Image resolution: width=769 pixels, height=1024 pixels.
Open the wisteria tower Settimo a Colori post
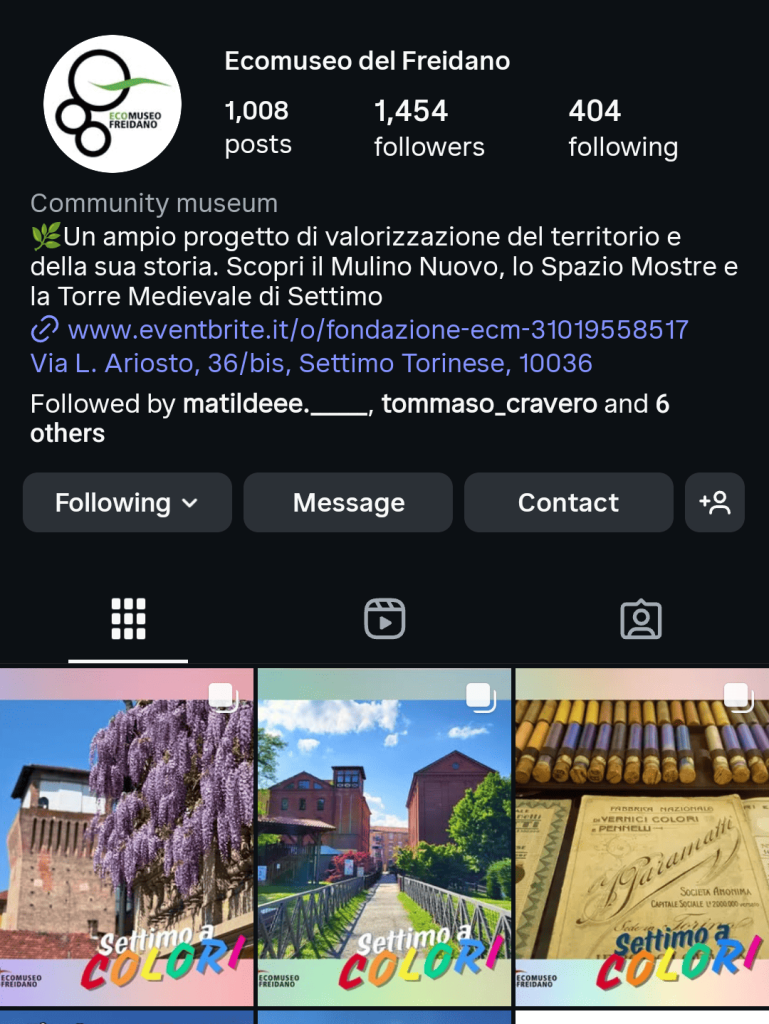click(x=126, y=837)
